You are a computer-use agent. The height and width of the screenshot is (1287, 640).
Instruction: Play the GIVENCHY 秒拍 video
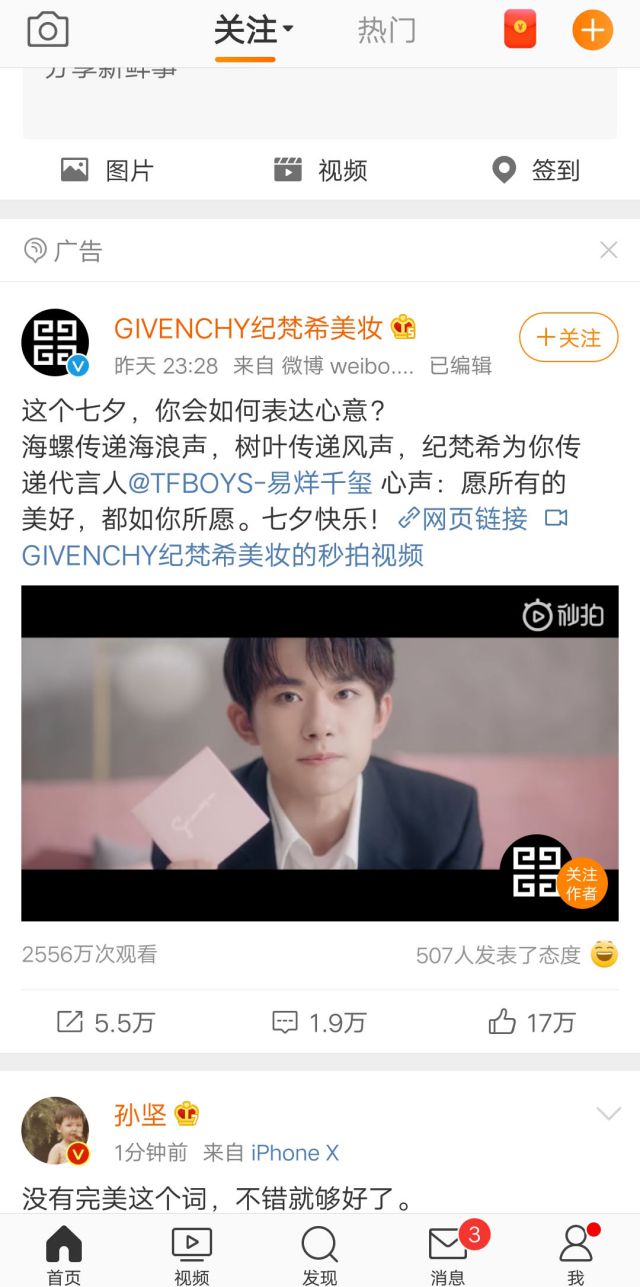point(320,752)
